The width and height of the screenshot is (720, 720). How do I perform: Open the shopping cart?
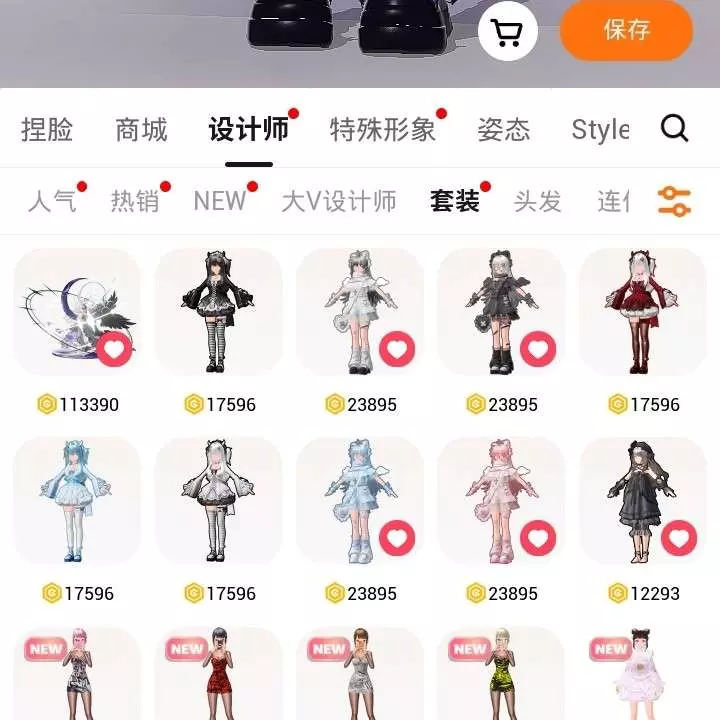tap(507, 33)
